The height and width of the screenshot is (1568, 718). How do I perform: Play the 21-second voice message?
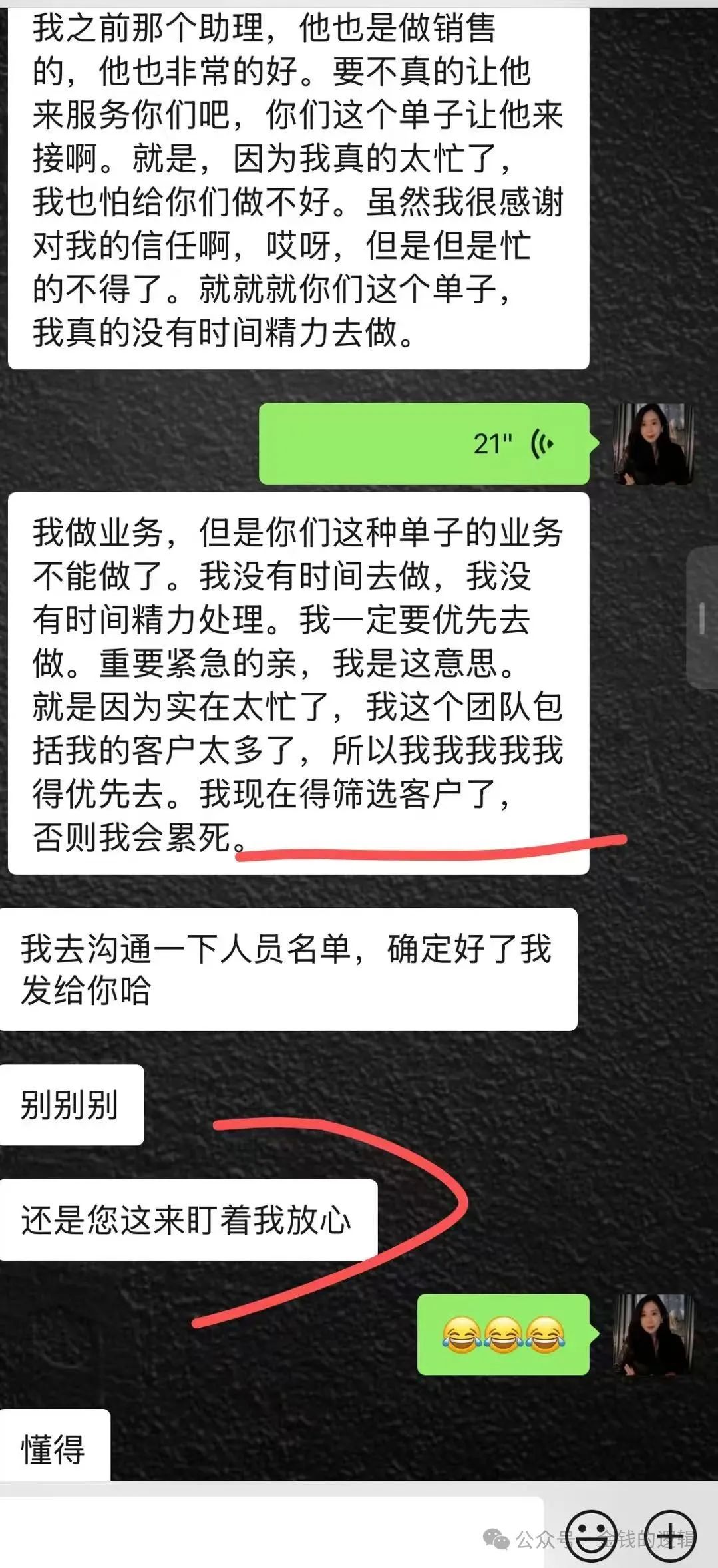(424, 443)
